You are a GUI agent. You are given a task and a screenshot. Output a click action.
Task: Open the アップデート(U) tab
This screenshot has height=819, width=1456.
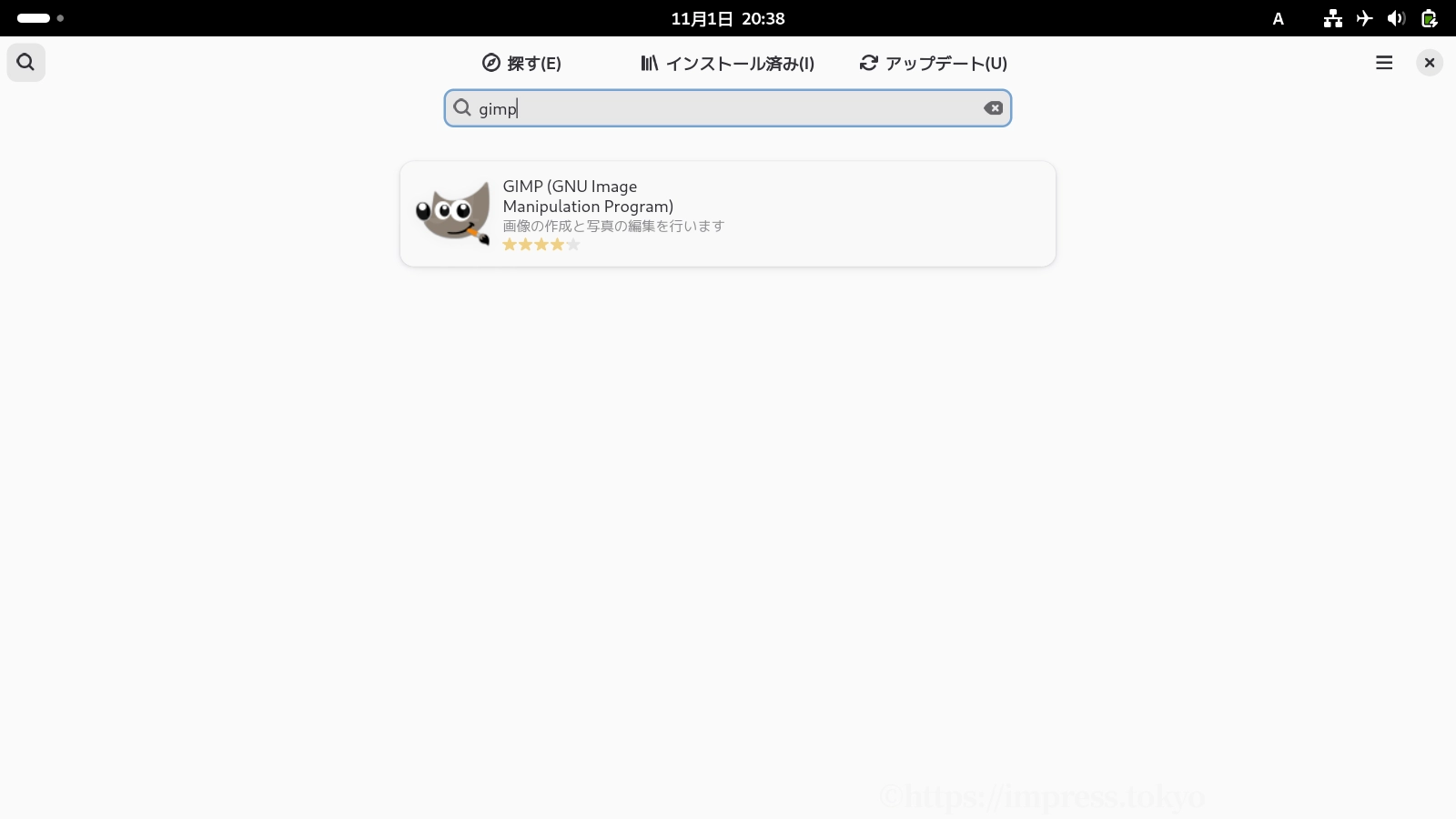click(x=934, y=63)
